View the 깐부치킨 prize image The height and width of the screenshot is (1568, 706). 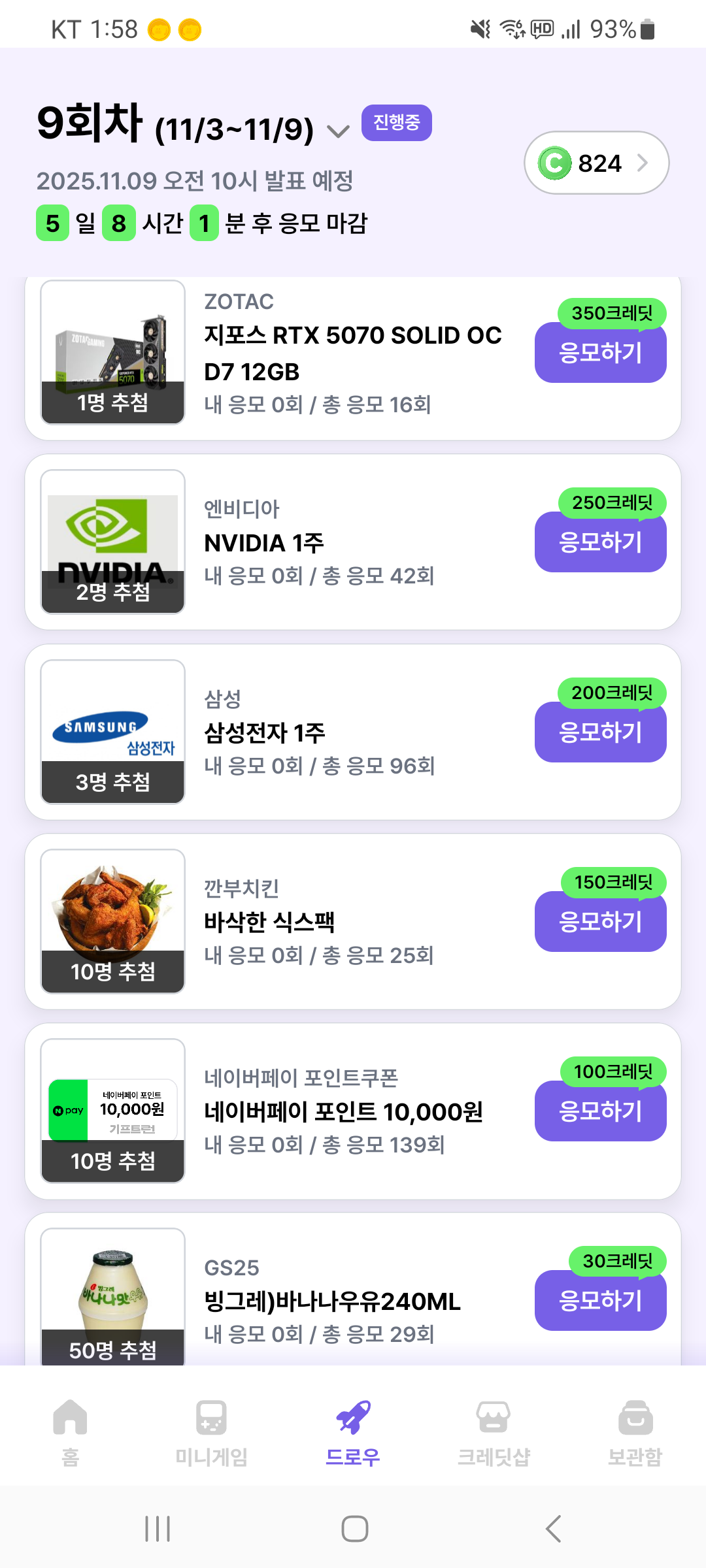click(x=112, y=921)
